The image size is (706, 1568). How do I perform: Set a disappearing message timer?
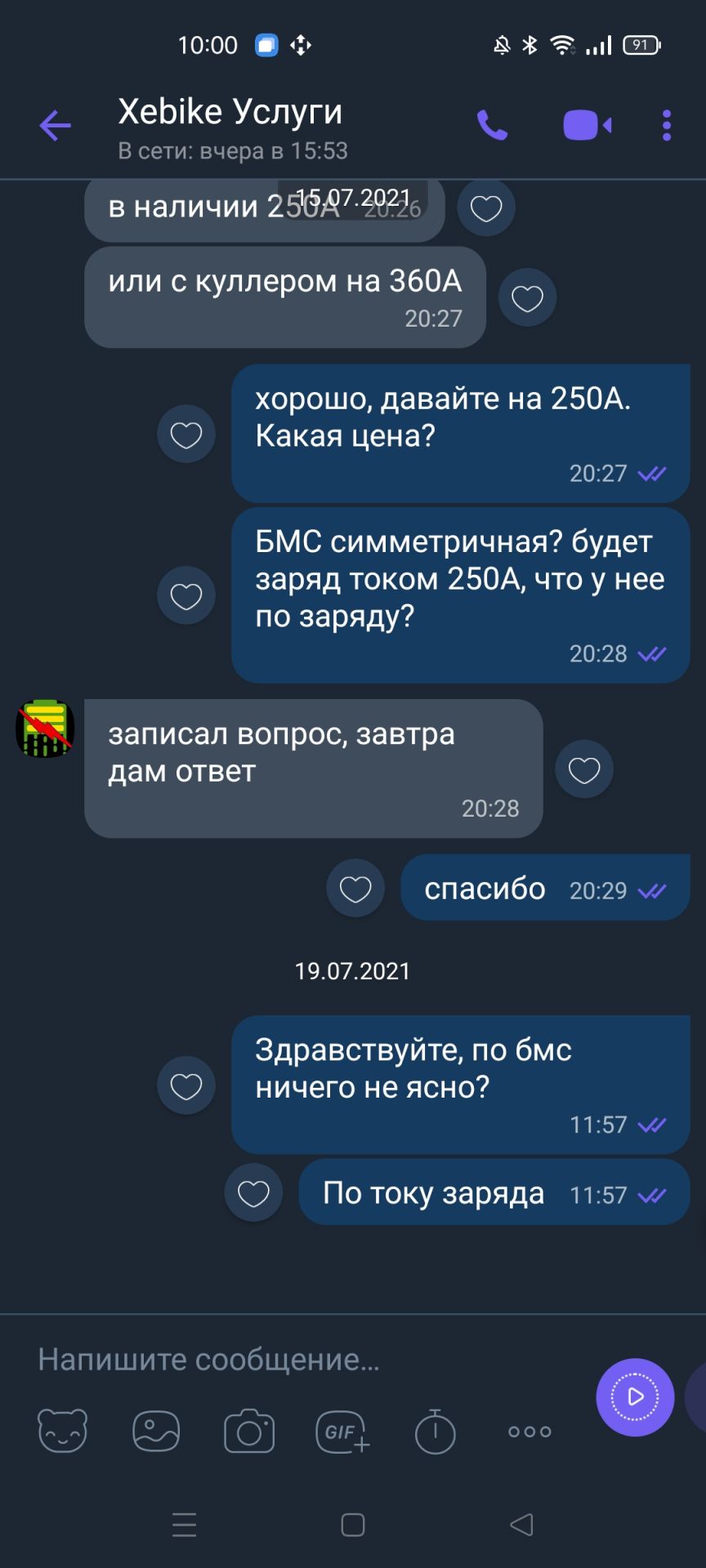point(435,1431)
